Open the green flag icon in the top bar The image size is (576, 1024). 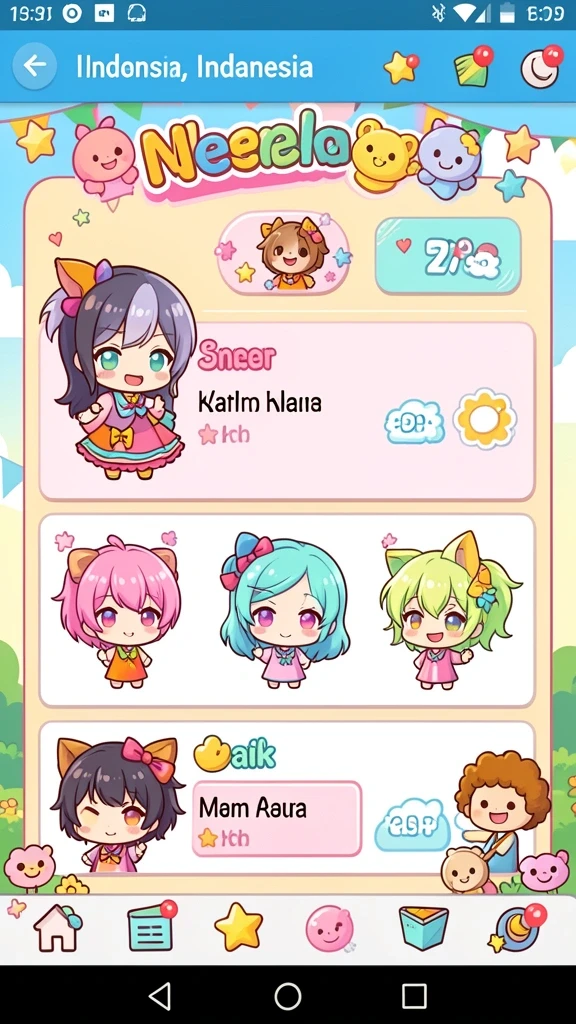473,67
